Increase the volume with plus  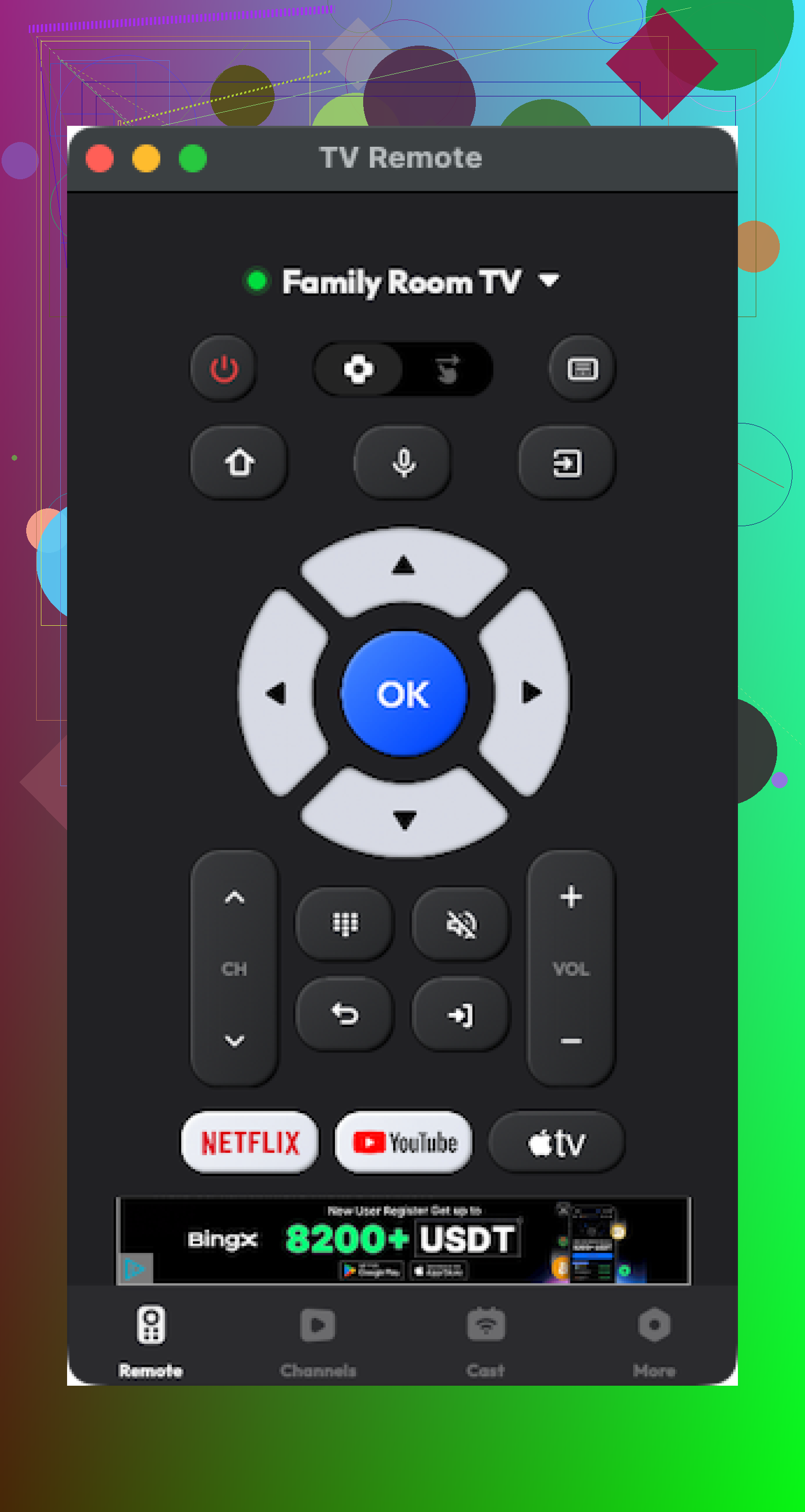(x=571, y=897)
